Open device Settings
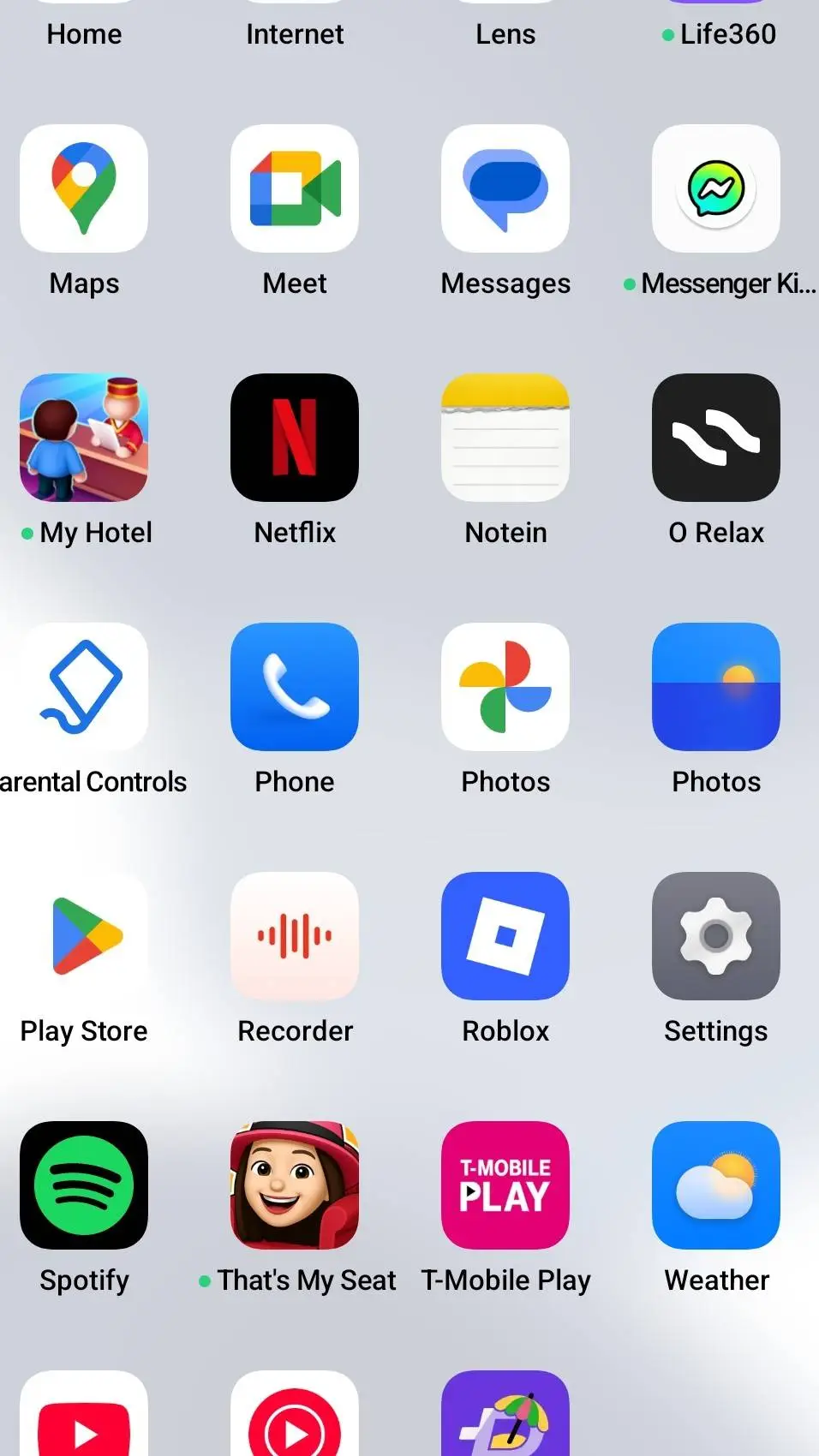Viewport: 819px width, 1456px height. point(716,936)
